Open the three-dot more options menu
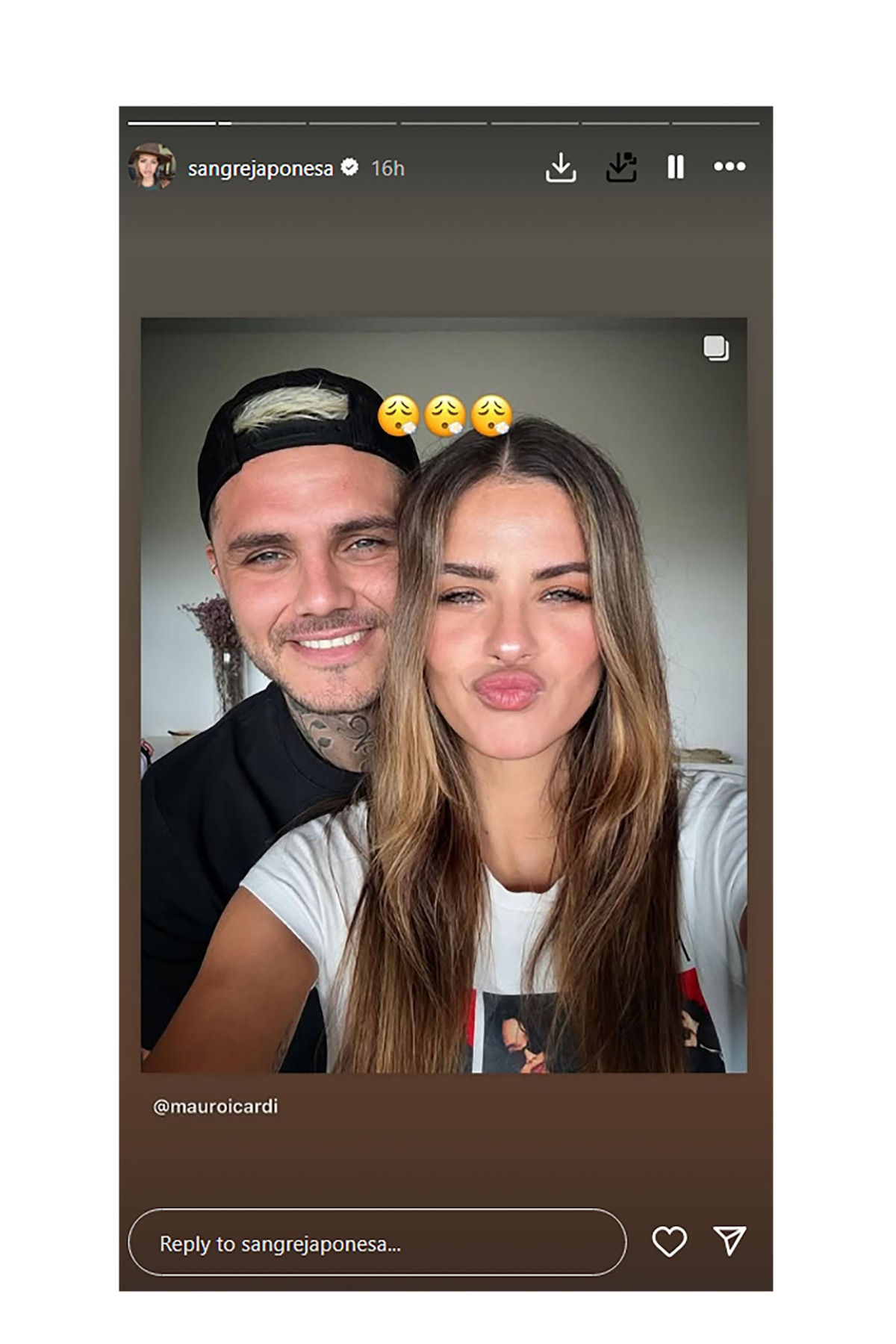 729,167
